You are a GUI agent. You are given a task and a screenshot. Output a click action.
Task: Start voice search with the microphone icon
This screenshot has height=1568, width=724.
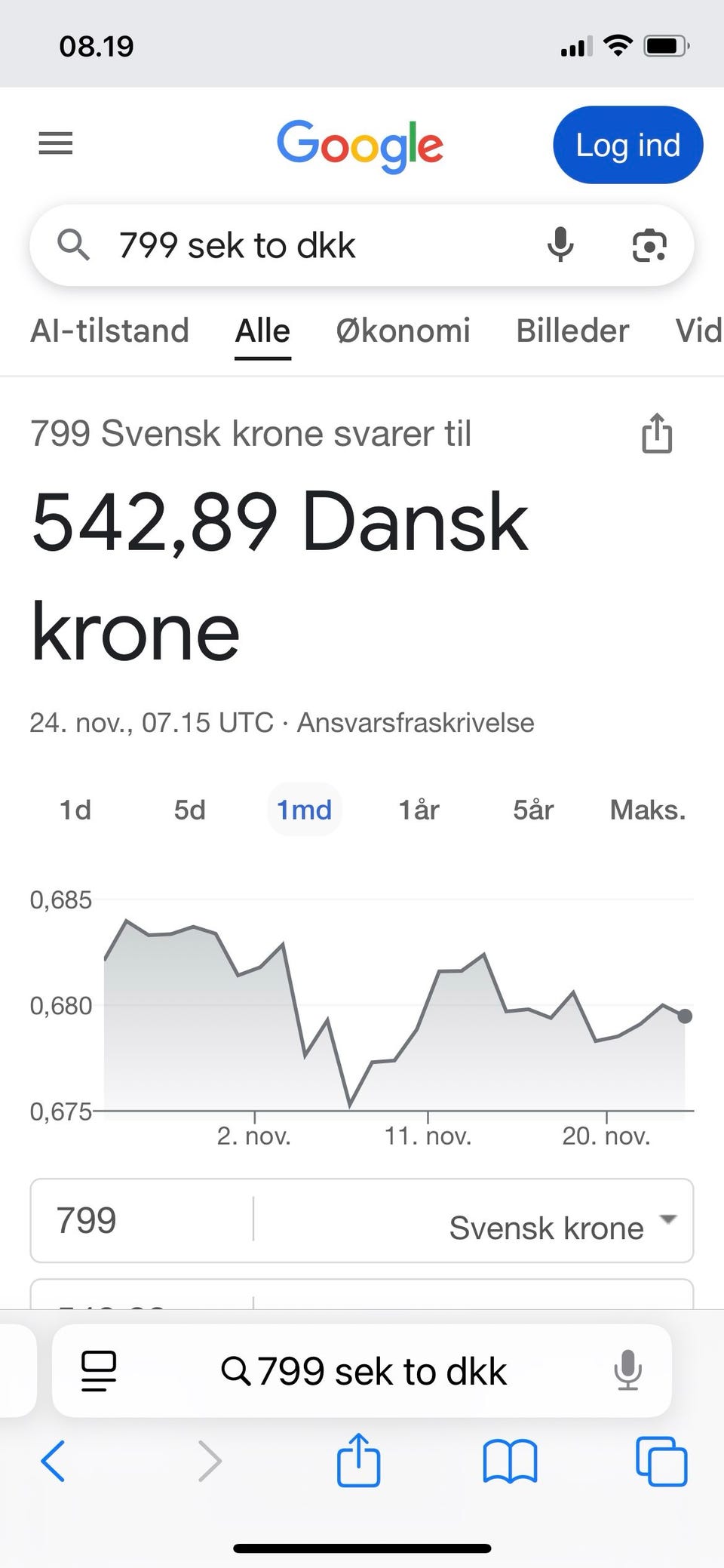coord(560,245)
